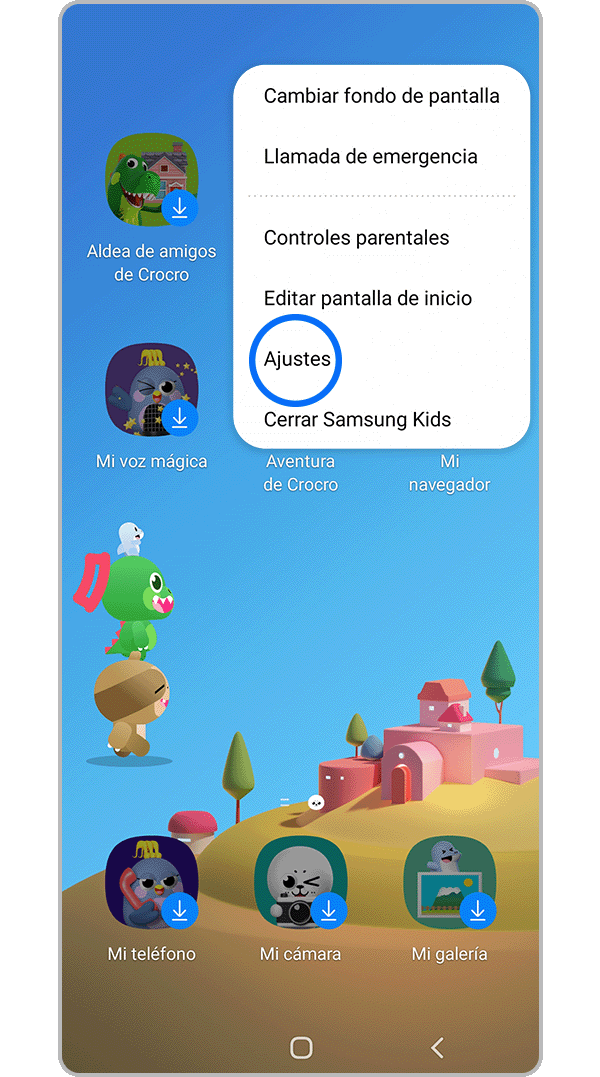Open Controles parentales
The width and height of the screenshot is (600, 1077).
pyautogui.click(x=356, y=238)
